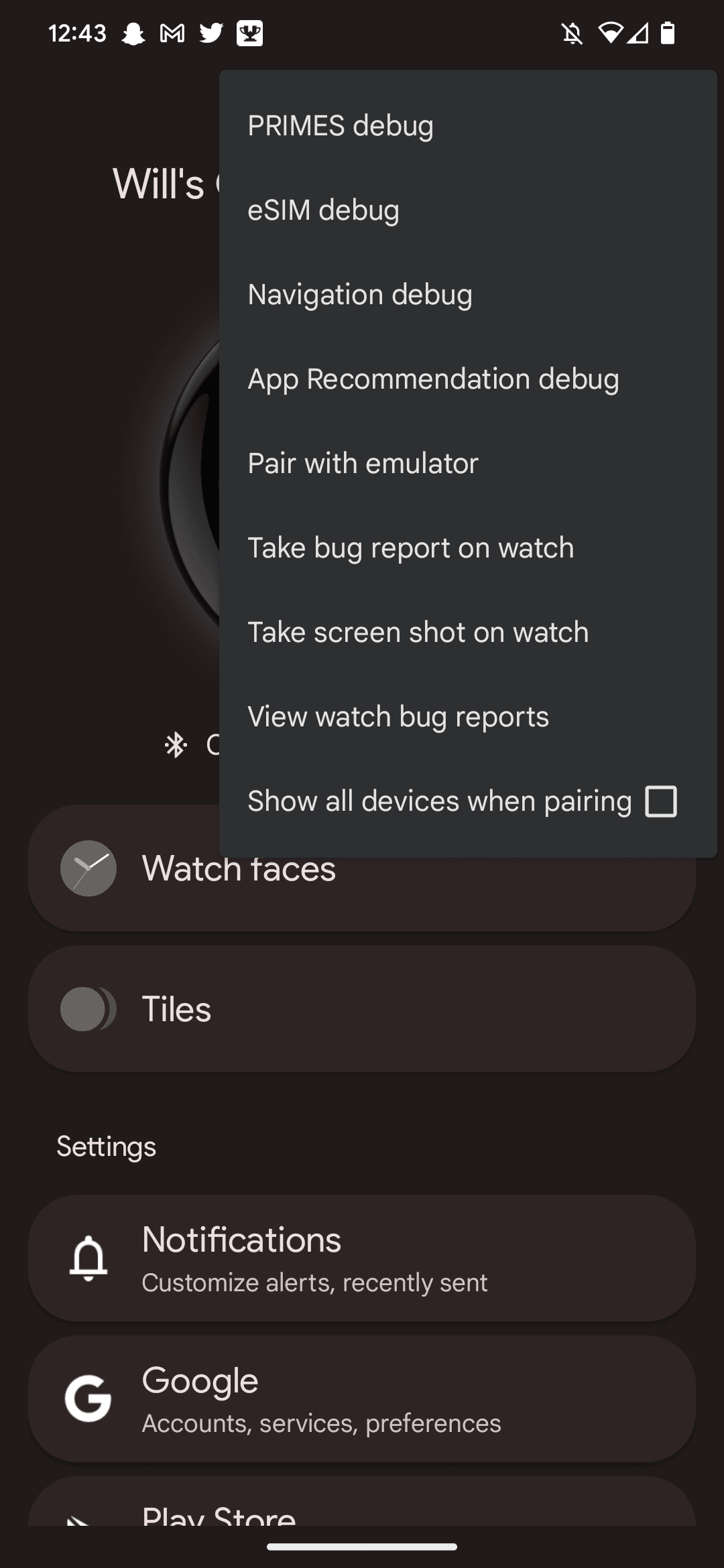Open eSIM debug
This screenshot has height=1568, width=724.
[323, 209]
